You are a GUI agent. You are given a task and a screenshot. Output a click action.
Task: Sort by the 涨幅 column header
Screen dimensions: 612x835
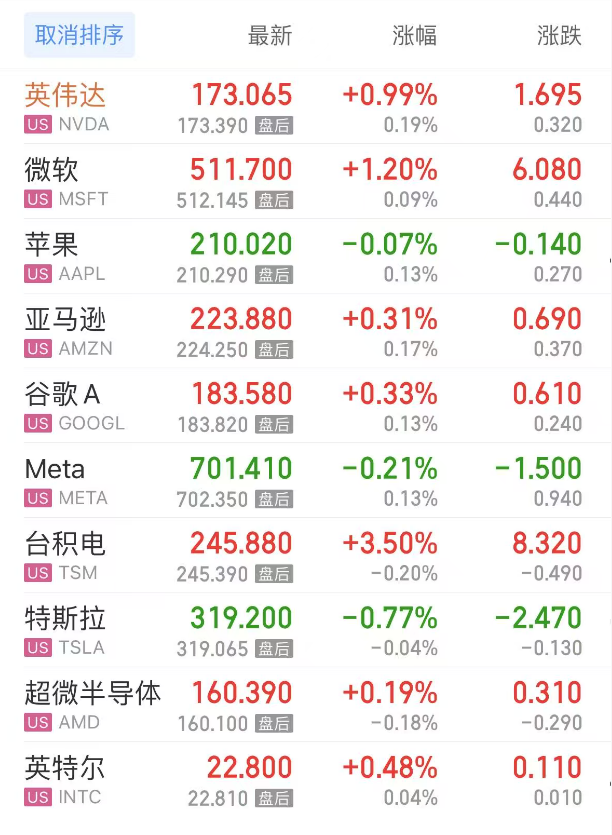[414, 36]
